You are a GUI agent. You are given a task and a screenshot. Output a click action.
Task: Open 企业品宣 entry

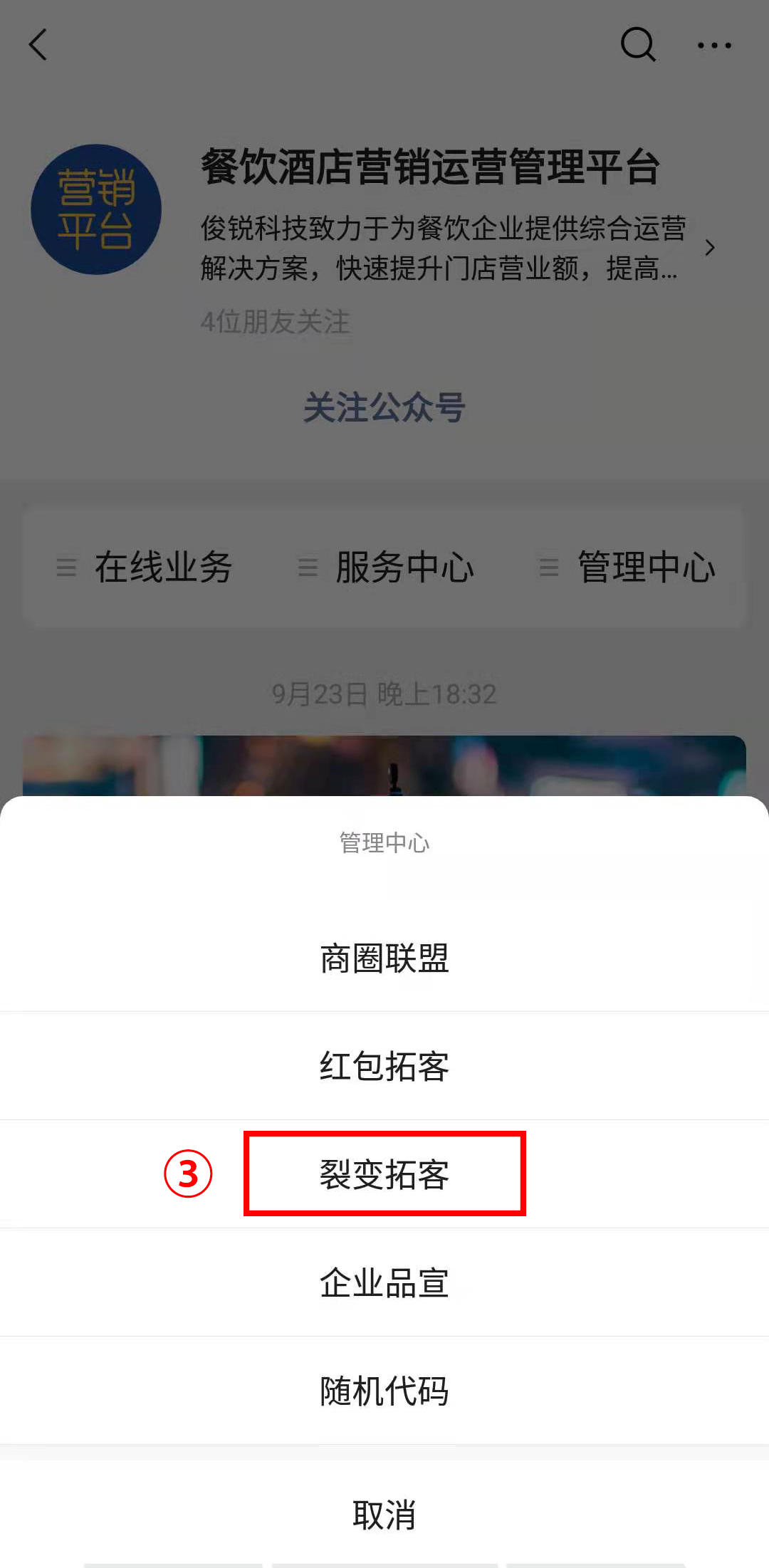click(384, 1282)
